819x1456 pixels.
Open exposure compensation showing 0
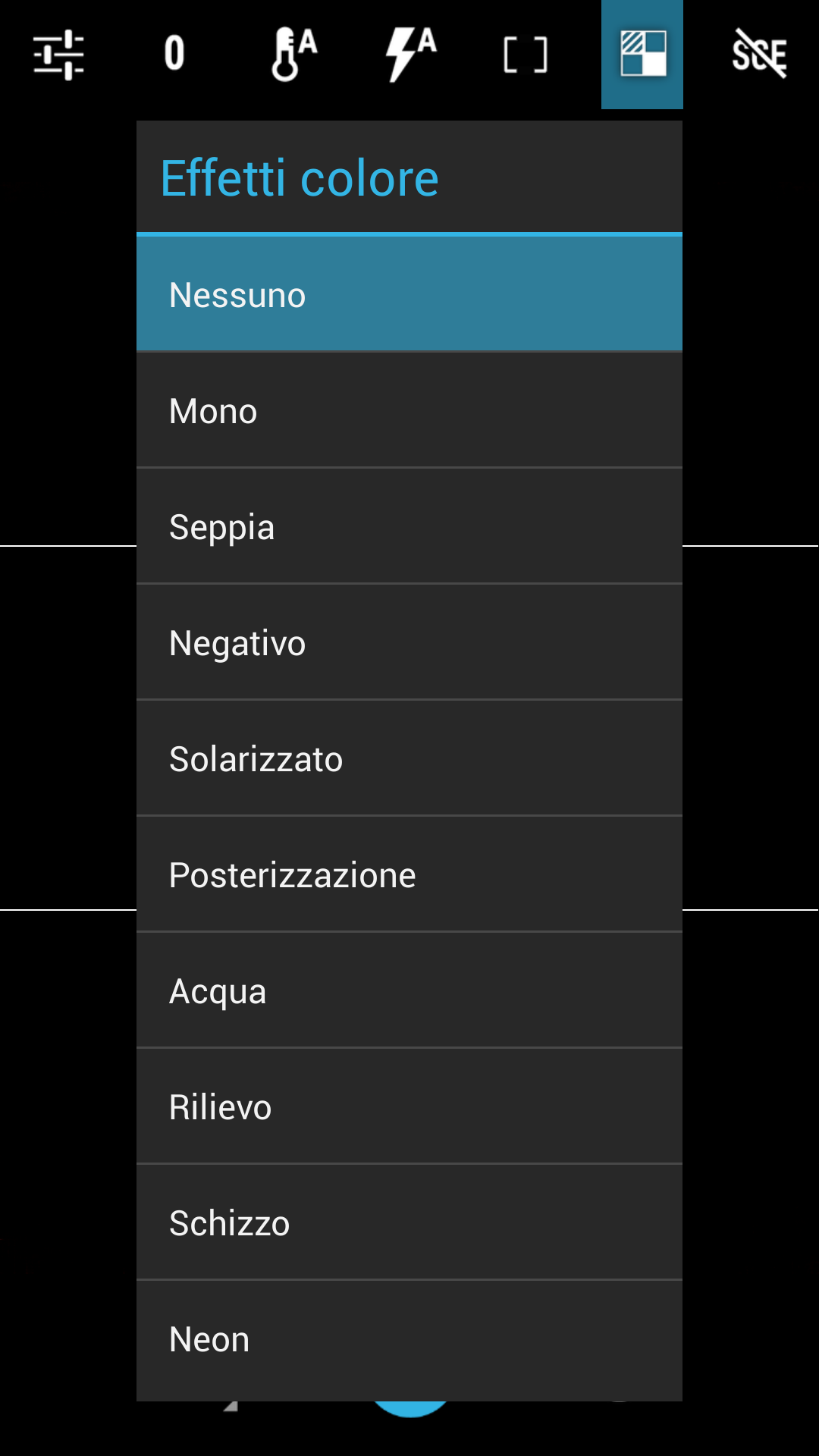(x=175, y=55)
